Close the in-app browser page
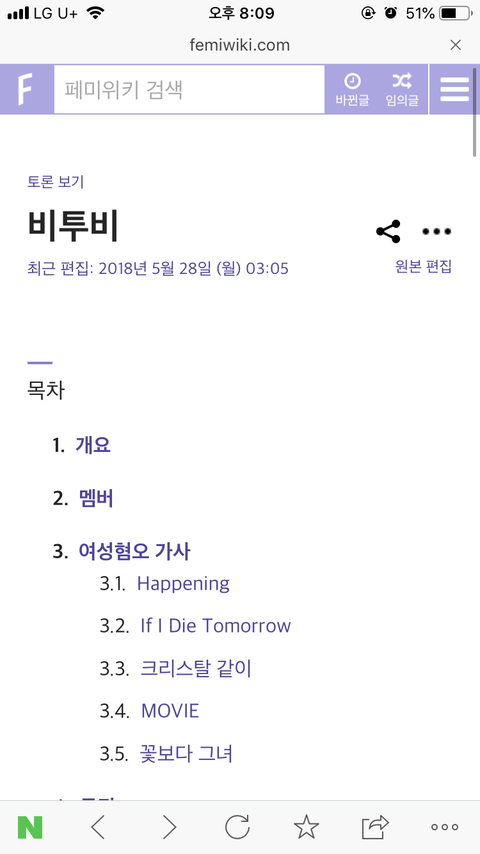This screenshot has width=480, height=854. [x=455, y=45]
